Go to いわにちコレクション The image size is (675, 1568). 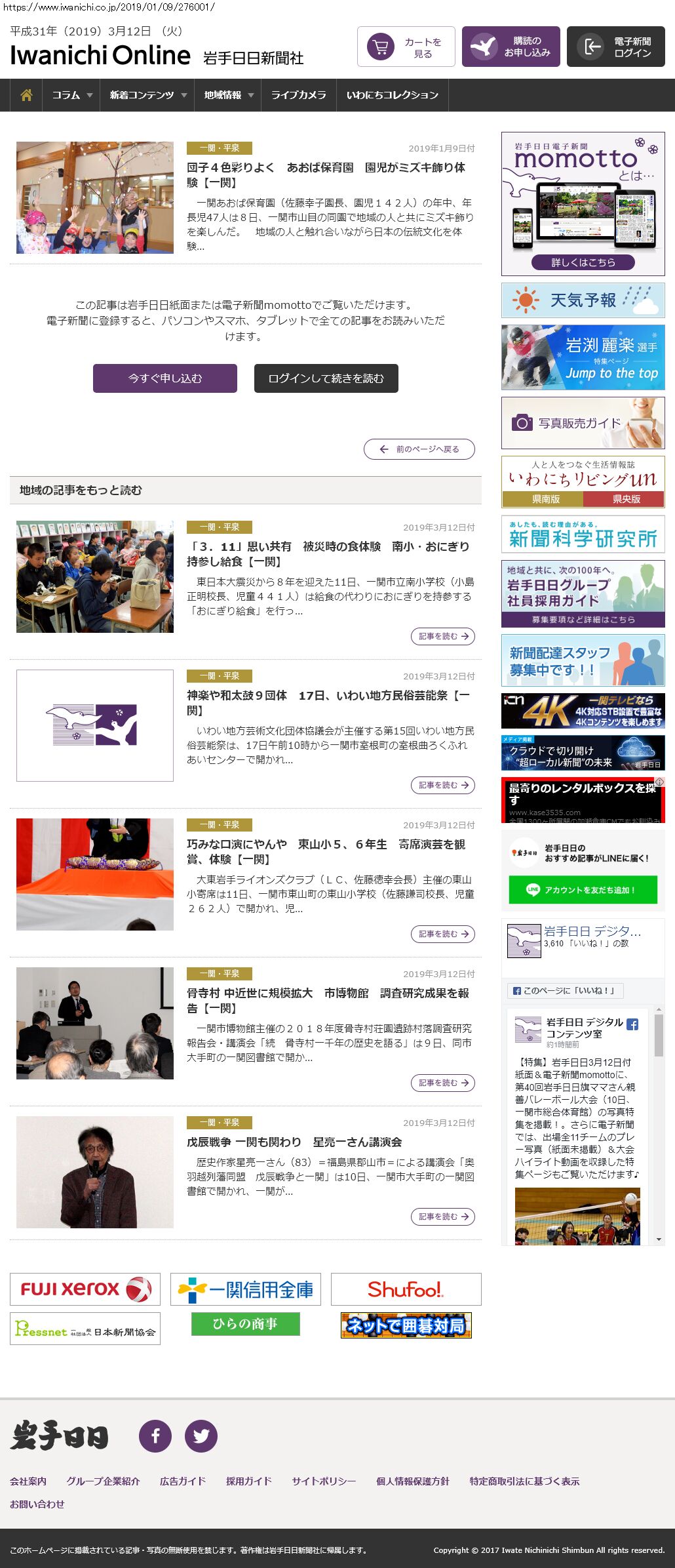point(392,95)
